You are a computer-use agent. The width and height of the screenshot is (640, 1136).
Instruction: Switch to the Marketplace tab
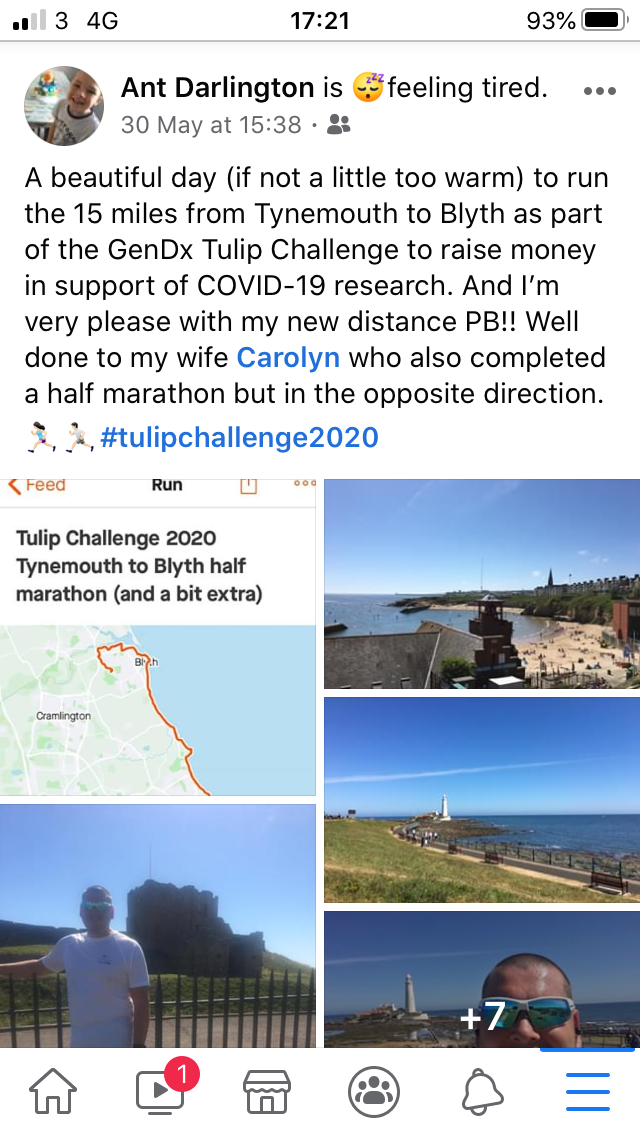point(267,1091)
